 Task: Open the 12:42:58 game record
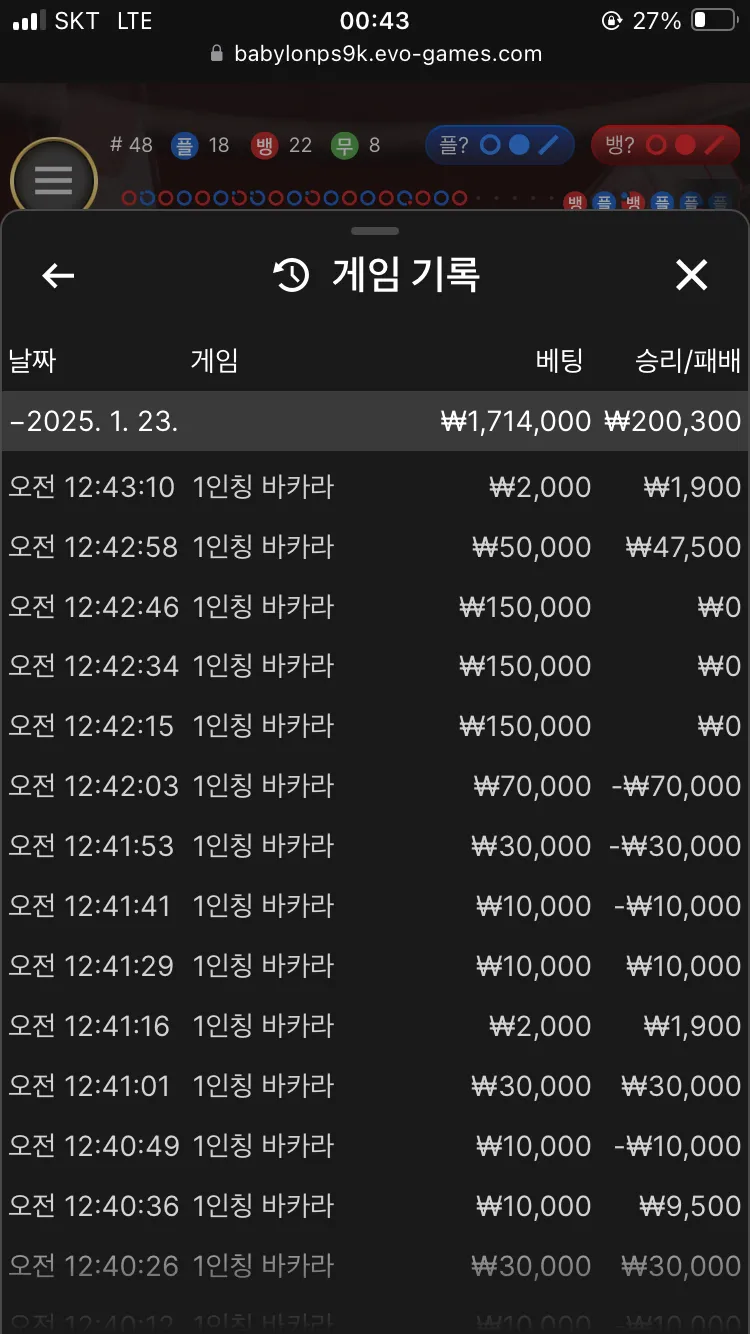point(375,547)
